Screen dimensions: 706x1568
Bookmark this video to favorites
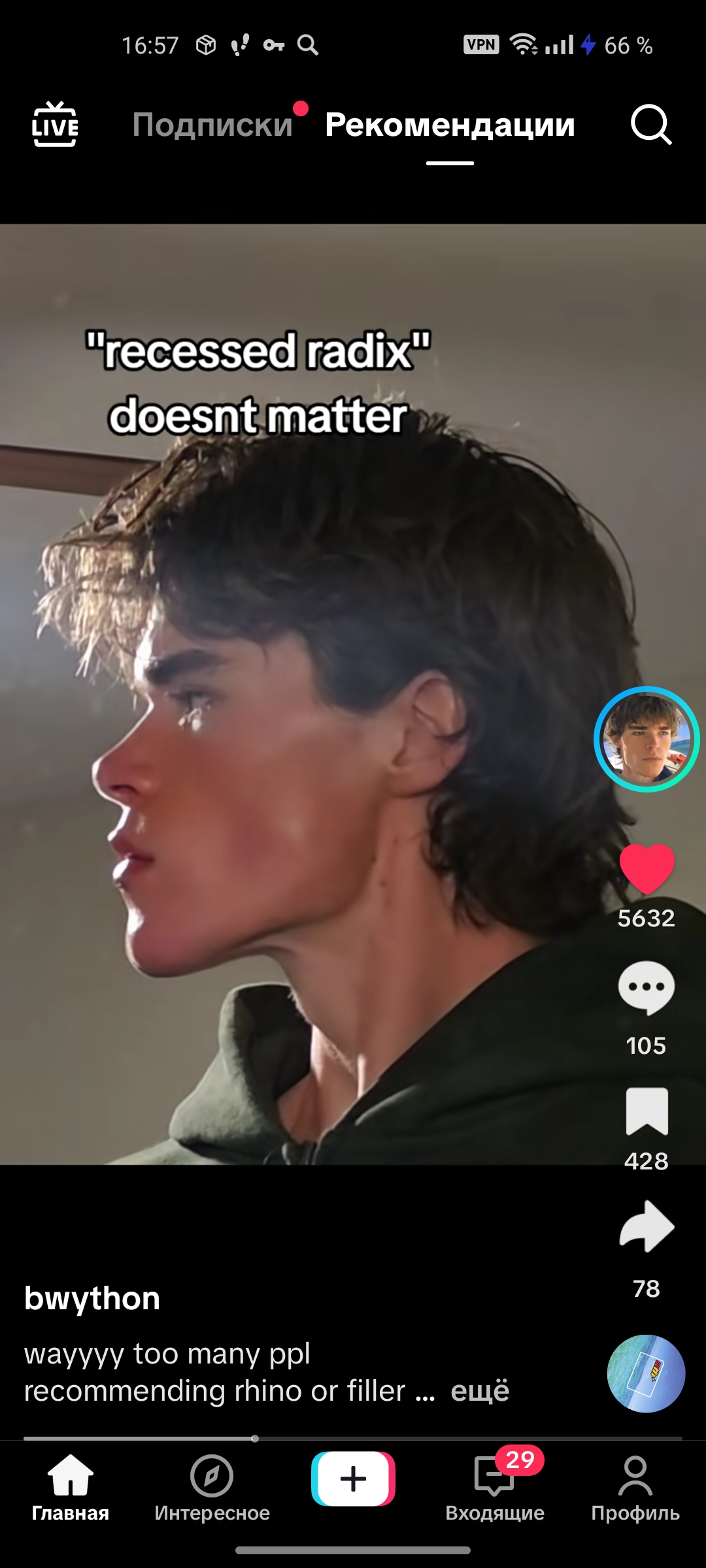point(647,1111)
